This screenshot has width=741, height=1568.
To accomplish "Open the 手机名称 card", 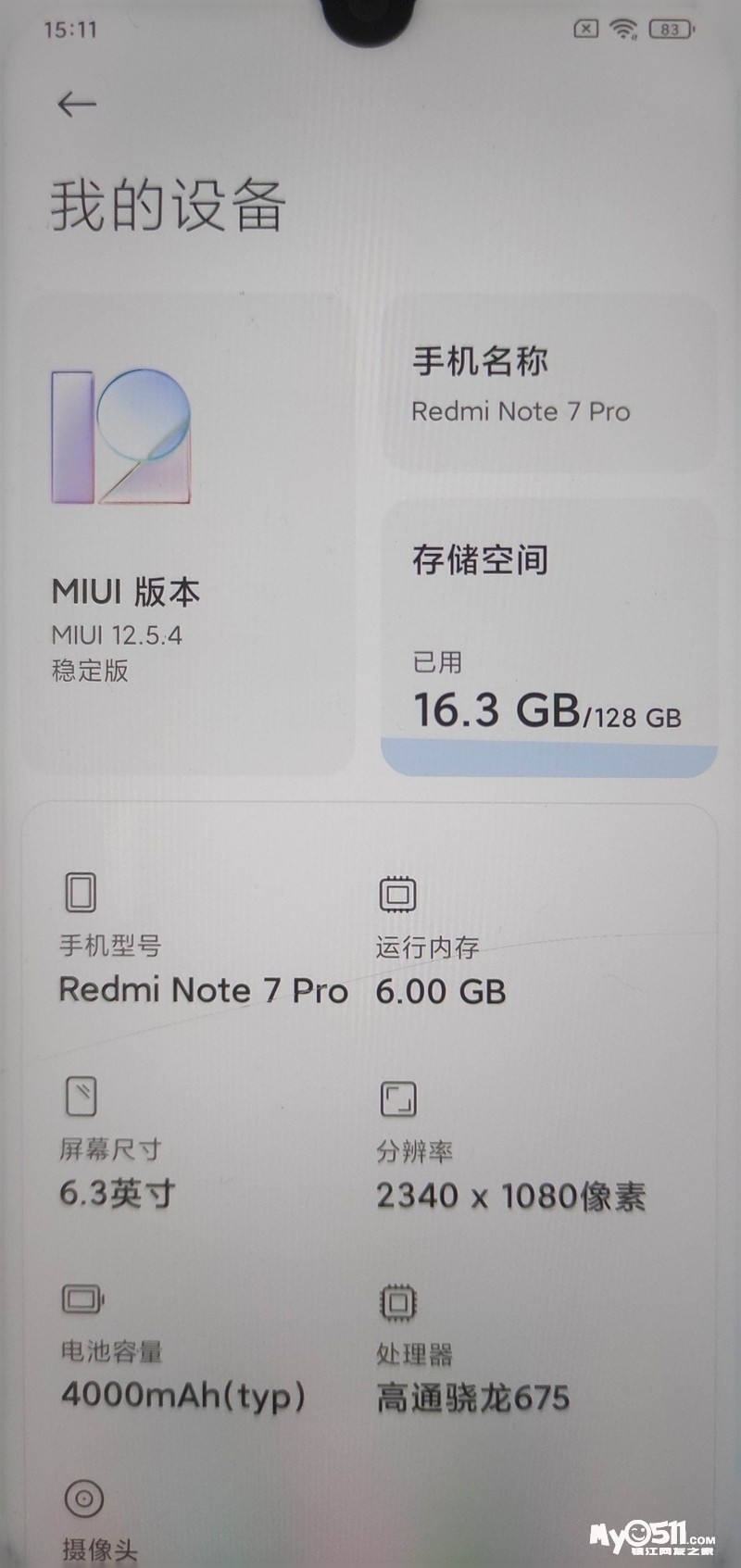I will [x=548, y=385].
